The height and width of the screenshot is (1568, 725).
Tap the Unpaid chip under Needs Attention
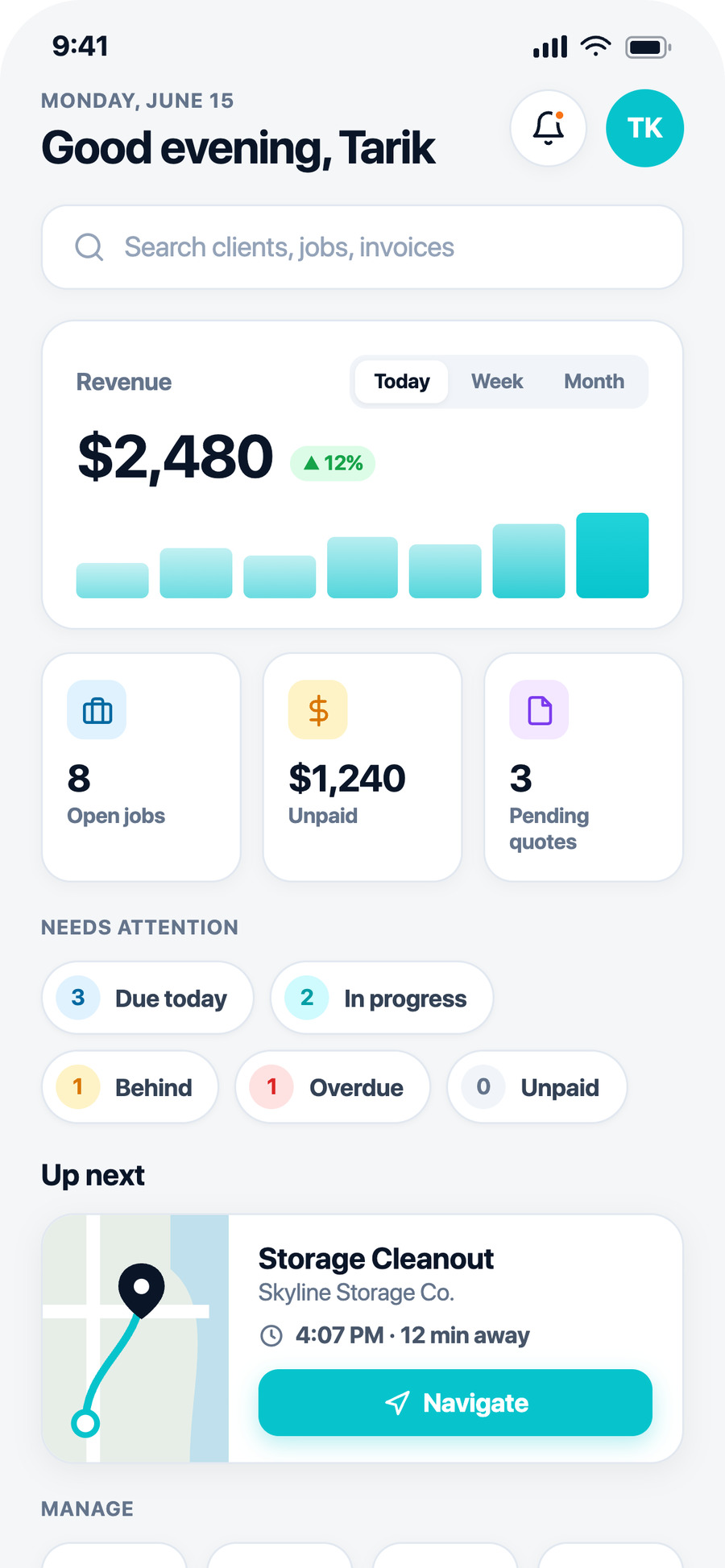click(537, 1087)
